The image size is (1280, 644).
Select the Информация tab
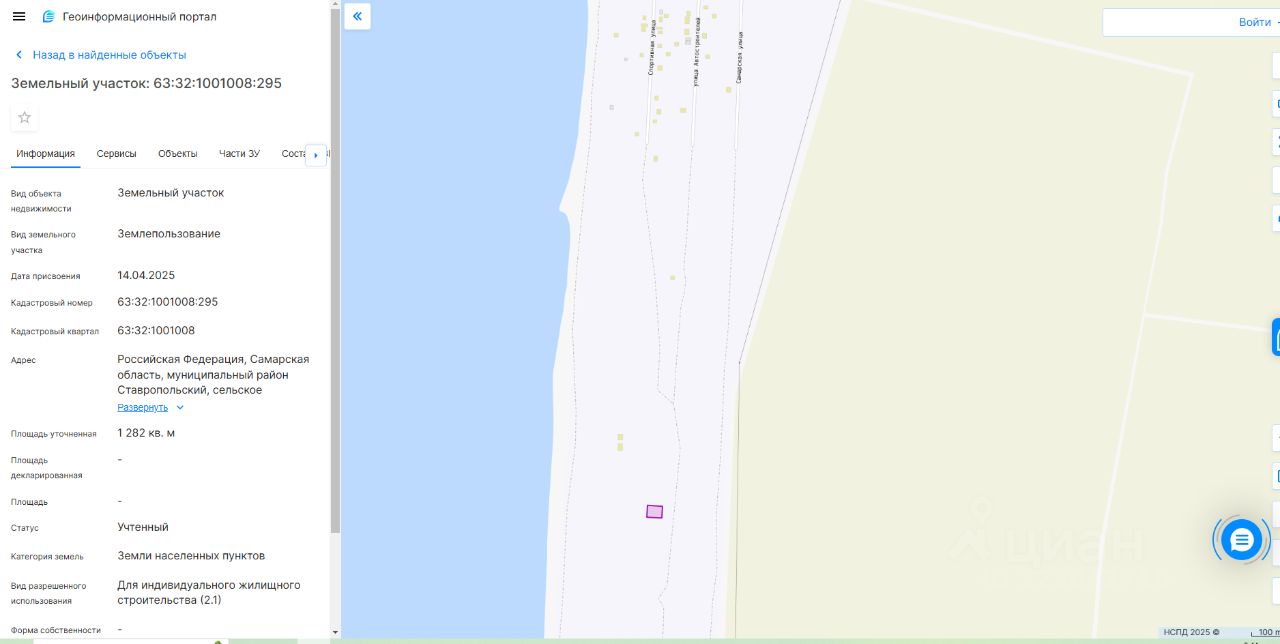[45, 153]
